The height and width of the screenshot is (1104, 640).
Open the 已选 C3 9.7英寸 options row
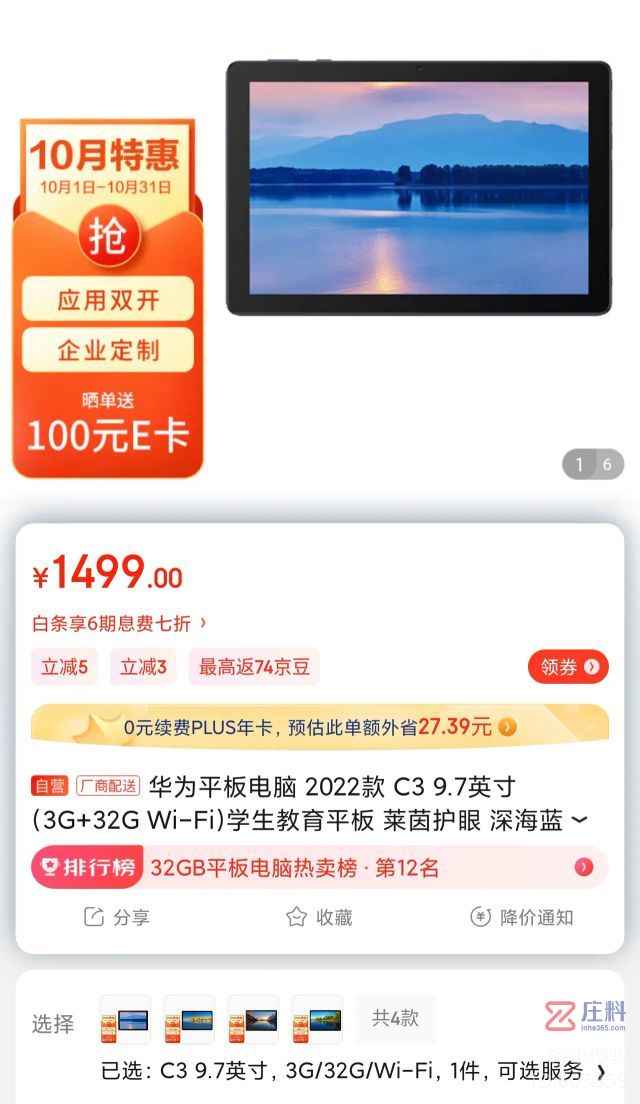click(350, 1071)
